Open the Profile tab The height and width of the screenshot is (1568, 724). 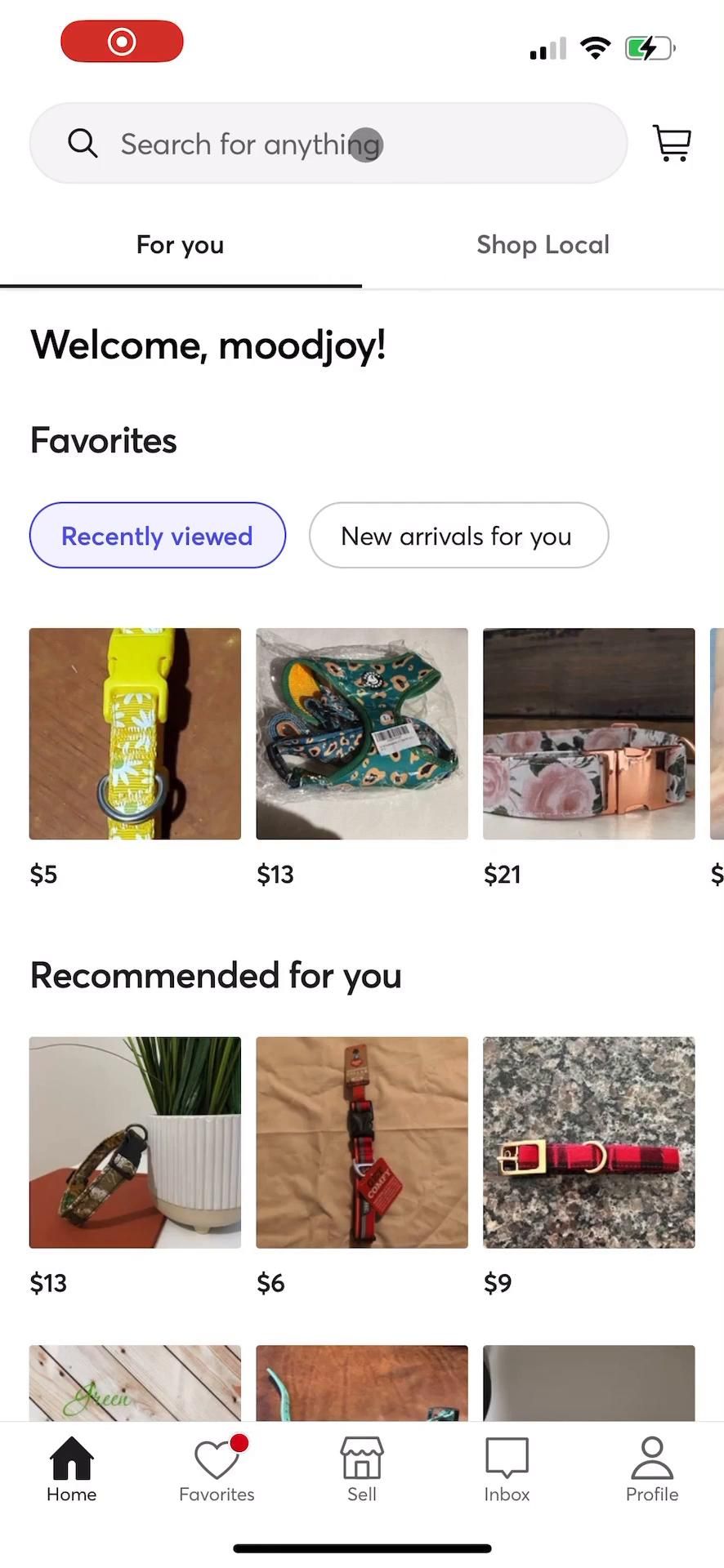(x=651, y=1470)
